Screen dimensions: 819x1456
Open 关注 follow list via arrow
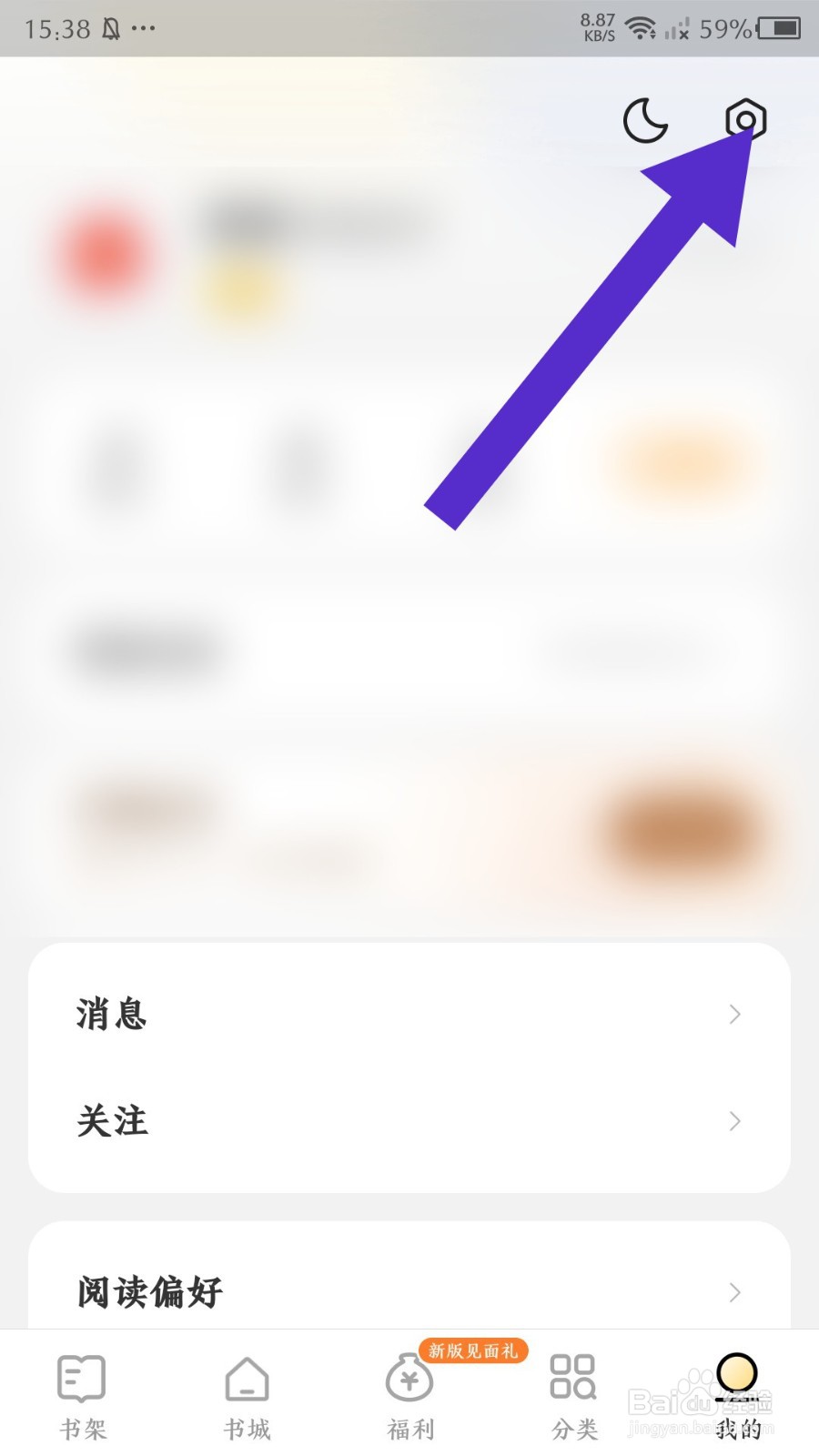[x=735, y=1122]
